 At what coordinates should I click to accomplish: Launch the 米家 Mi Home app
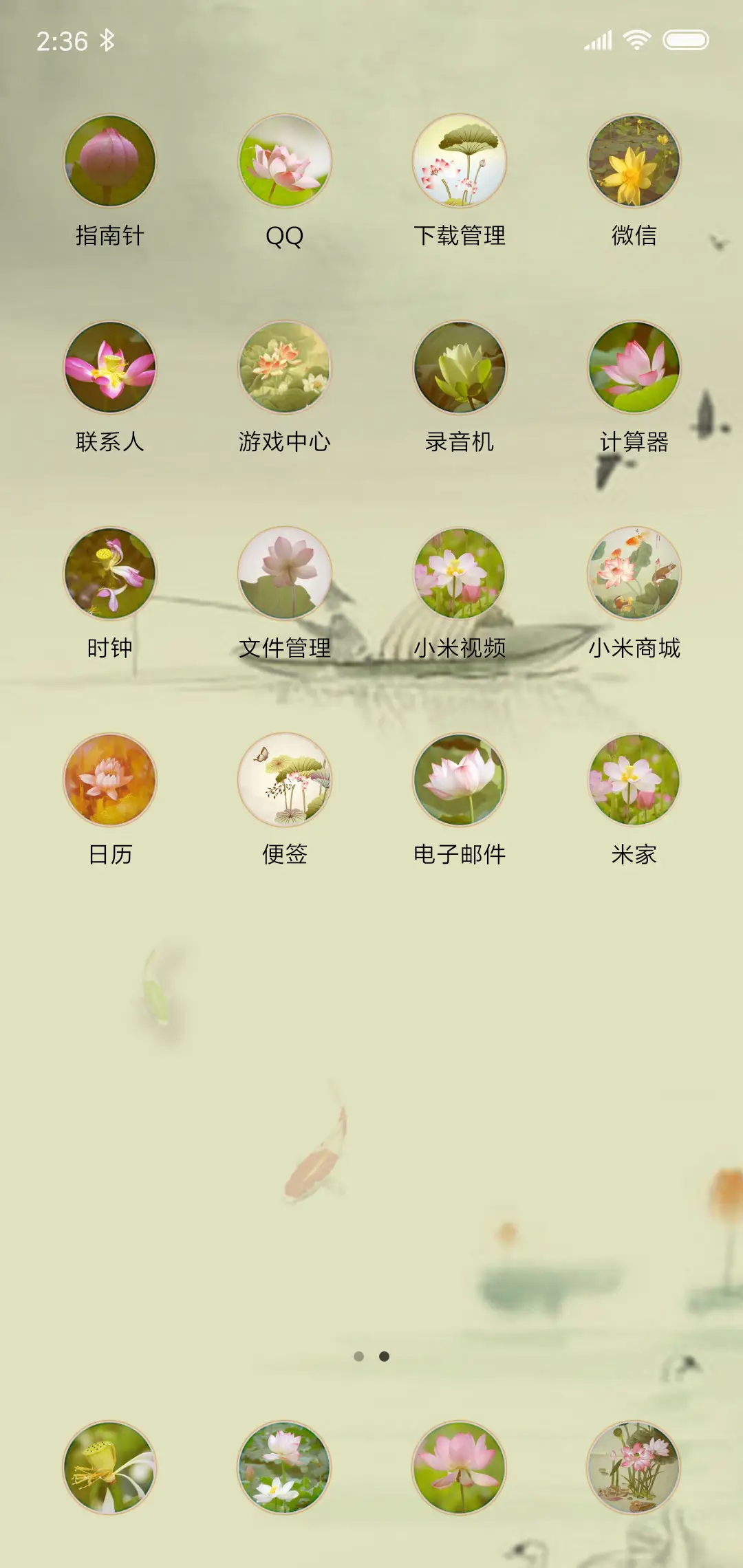click(x=632, y=783)
